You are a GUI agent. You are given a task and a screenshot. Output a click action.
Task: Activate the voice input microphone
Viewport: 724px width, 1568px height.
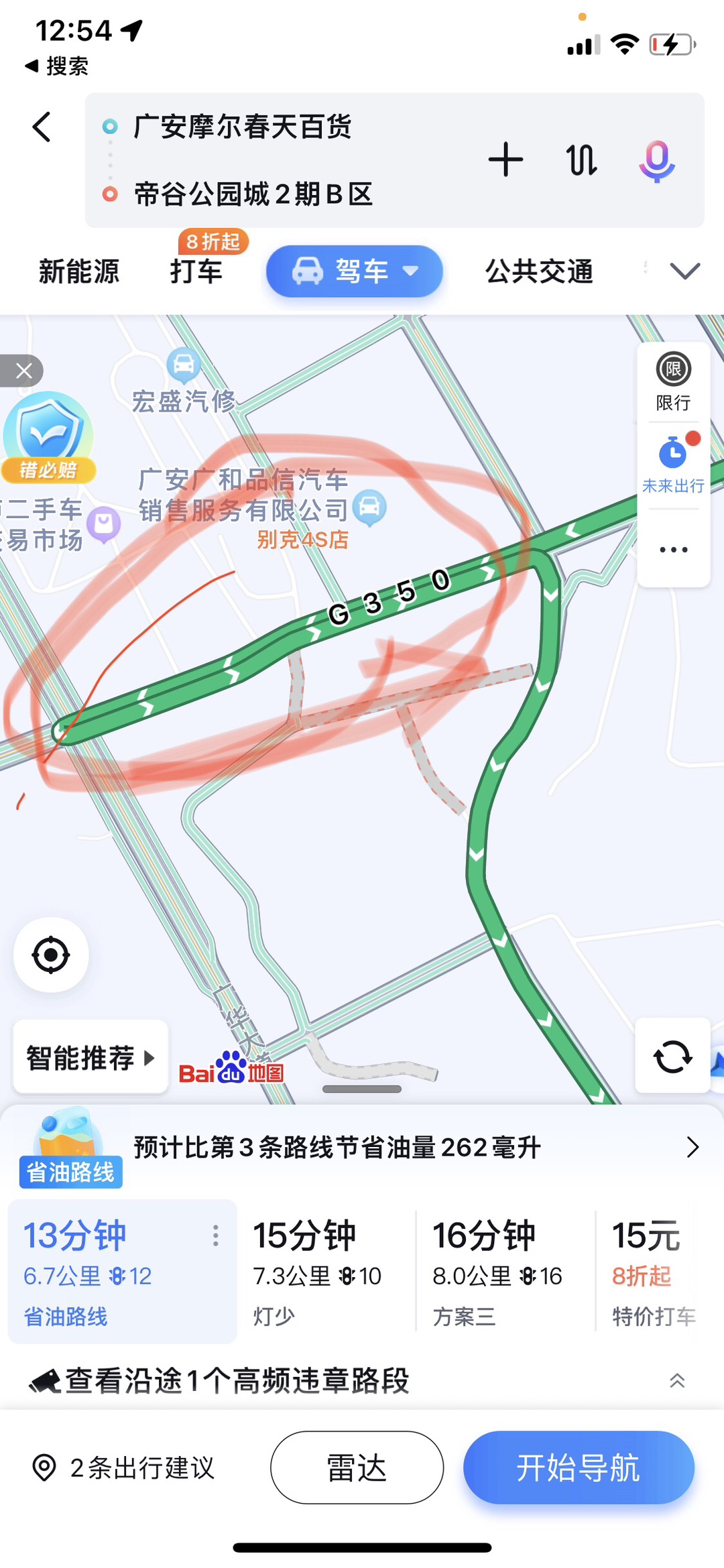tap(656, 160)
